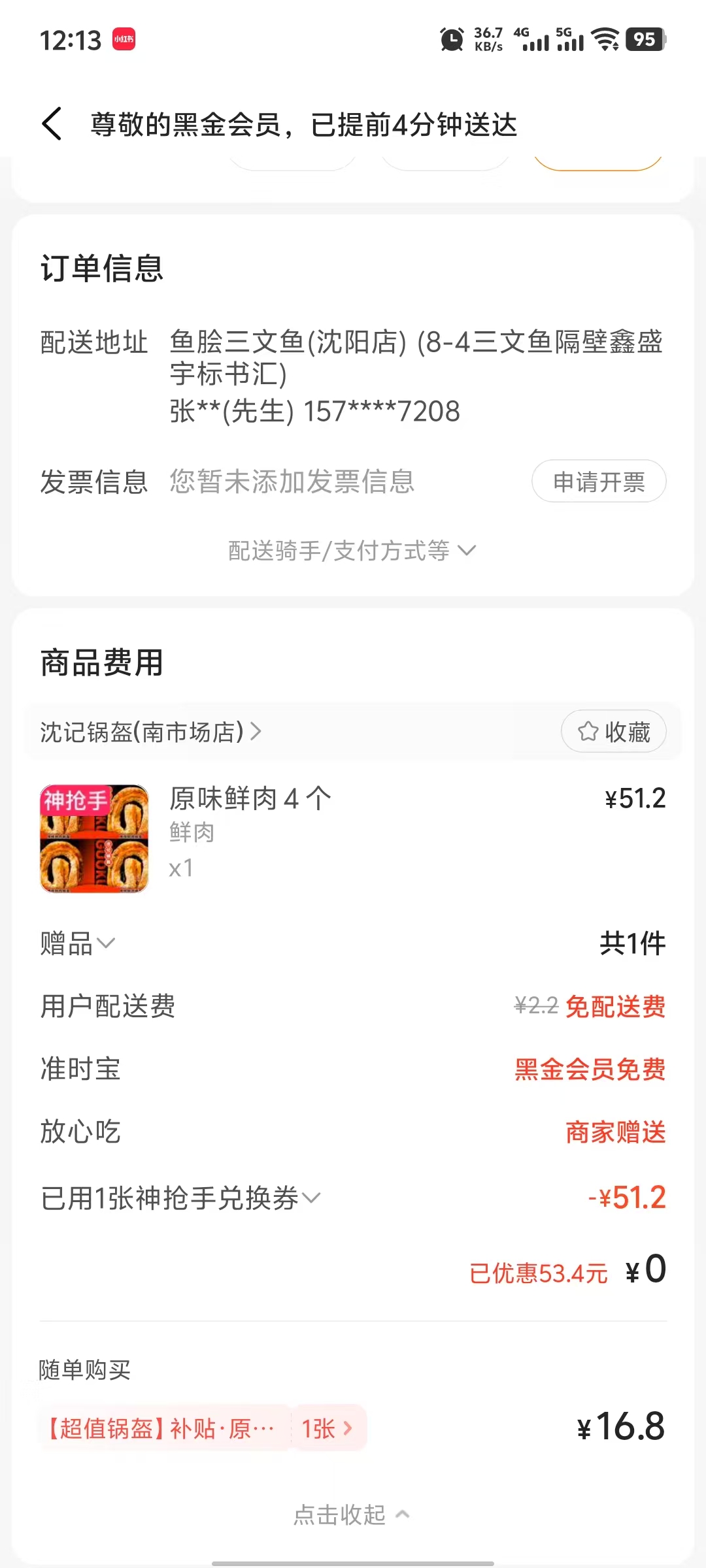Viewport: 706px width, 1568px height.
Task: Collapse the fees with 点击收起
Action: pos(352,1514)
